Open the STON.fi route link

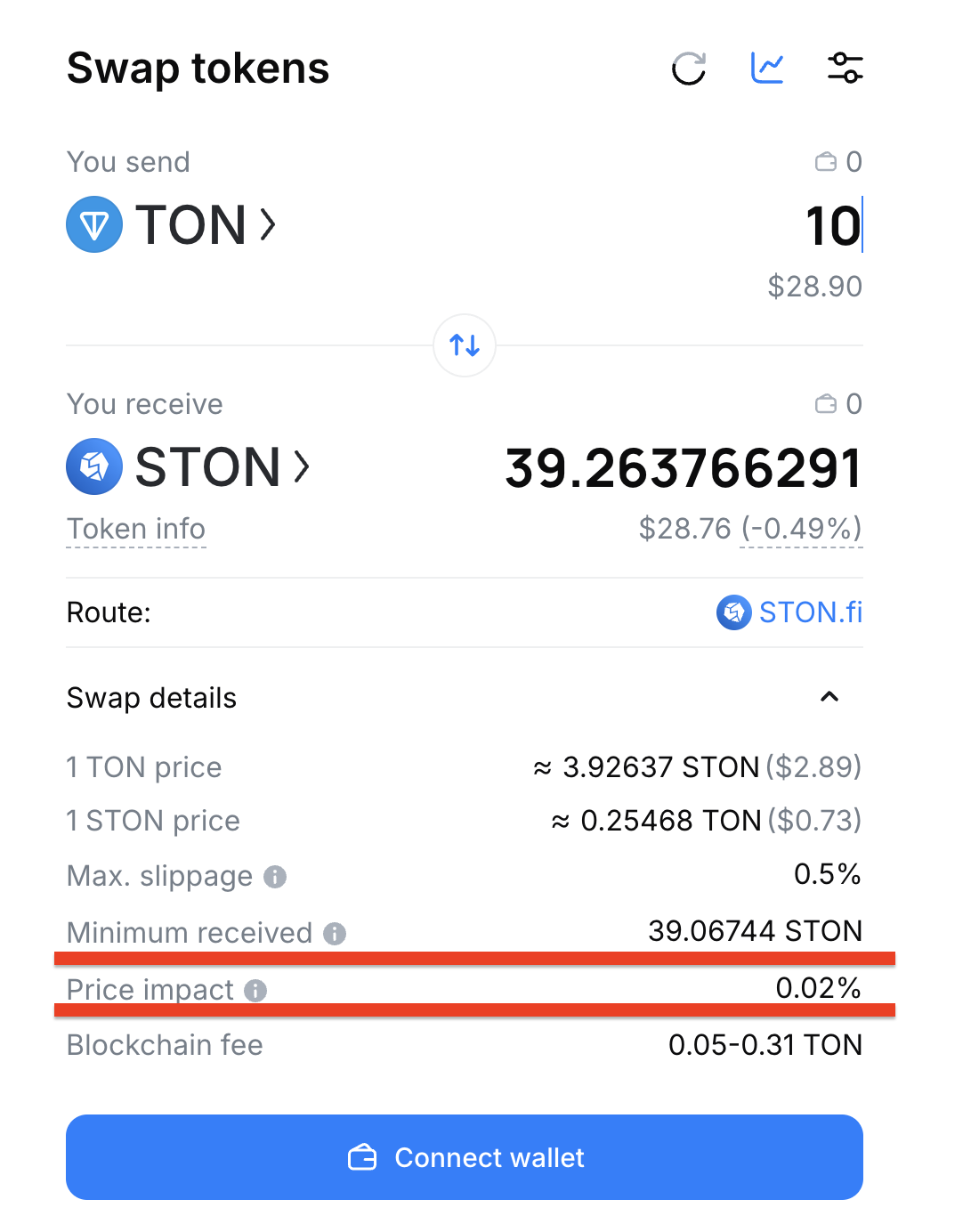pyautogui.click(x=790, y=612)
